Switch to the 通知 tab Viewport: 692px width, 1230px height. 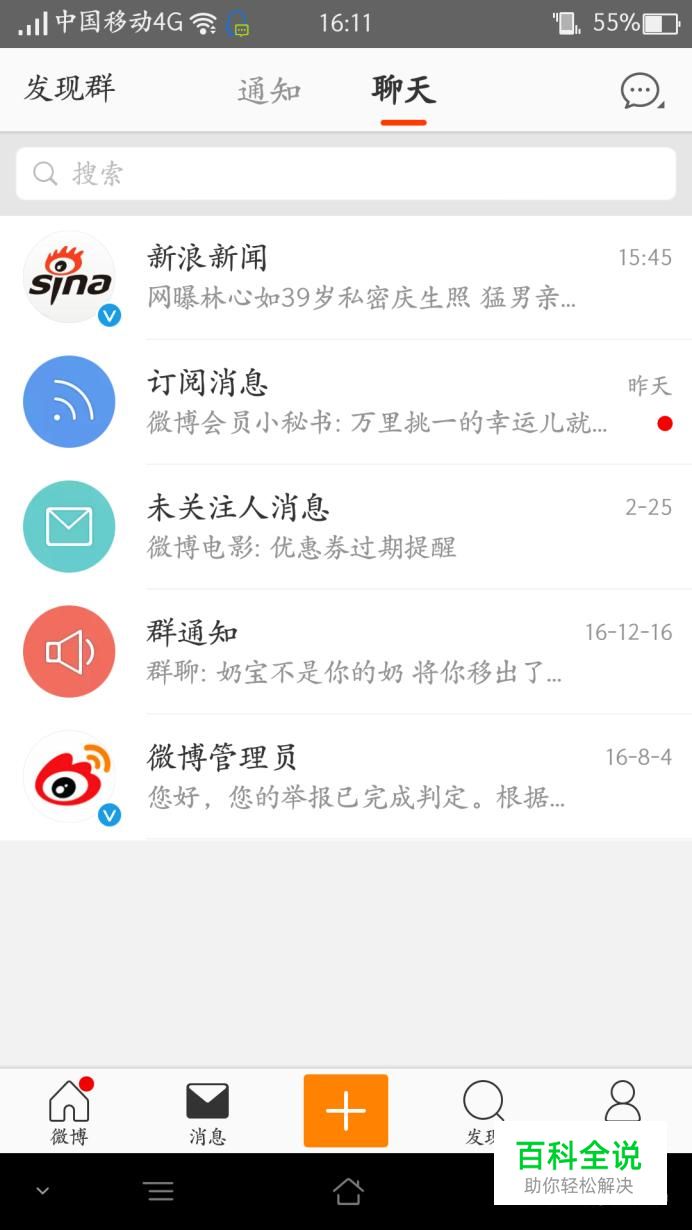pyautogui.click(x=269, y=90)
